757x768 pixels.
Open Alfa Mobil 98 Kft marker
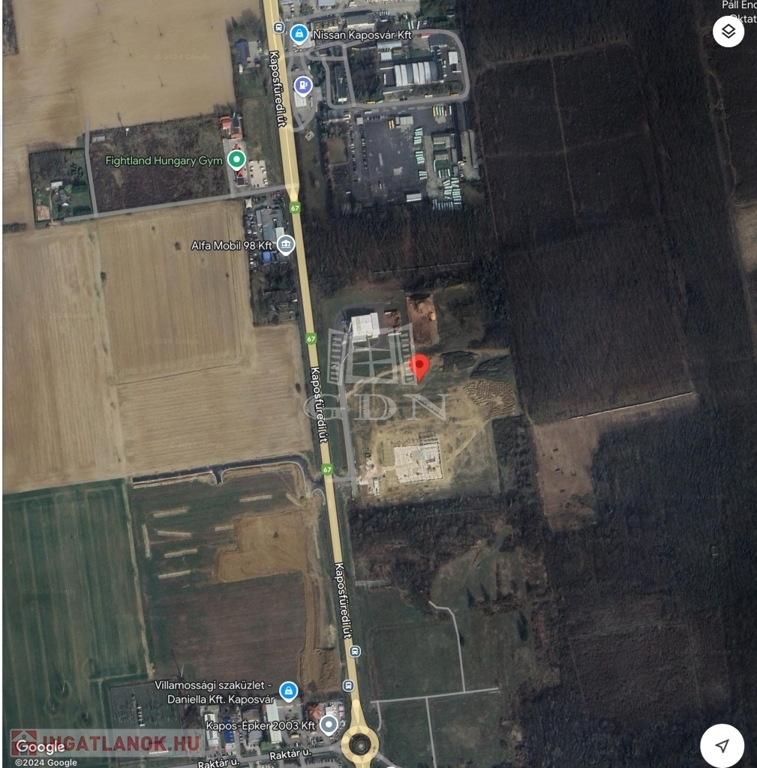tap(286, 245)
